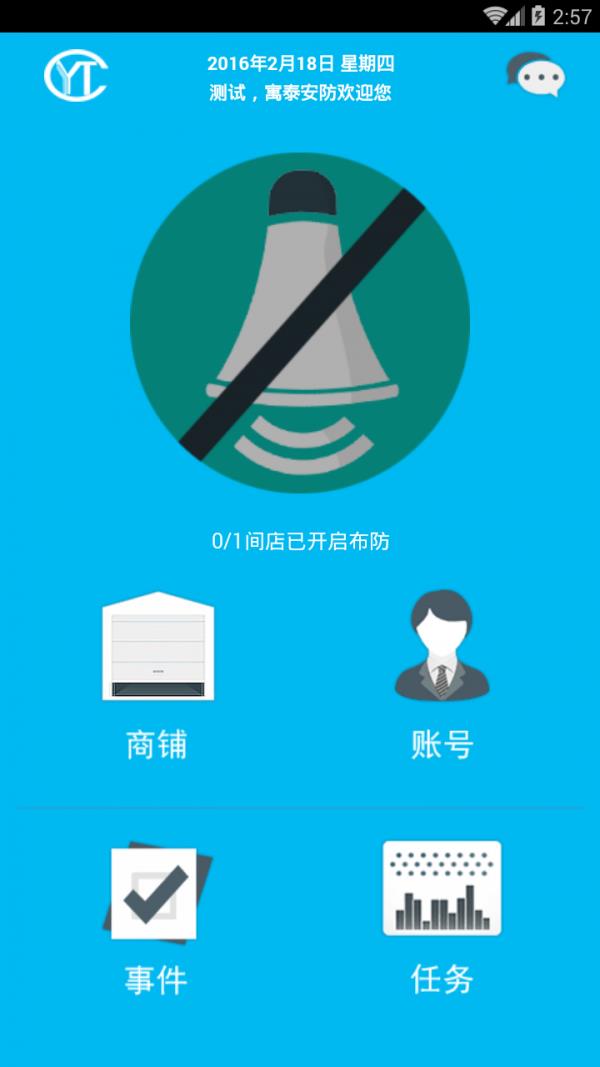
Task: Open the 商铺 shops section
Action: pos(158,676)
